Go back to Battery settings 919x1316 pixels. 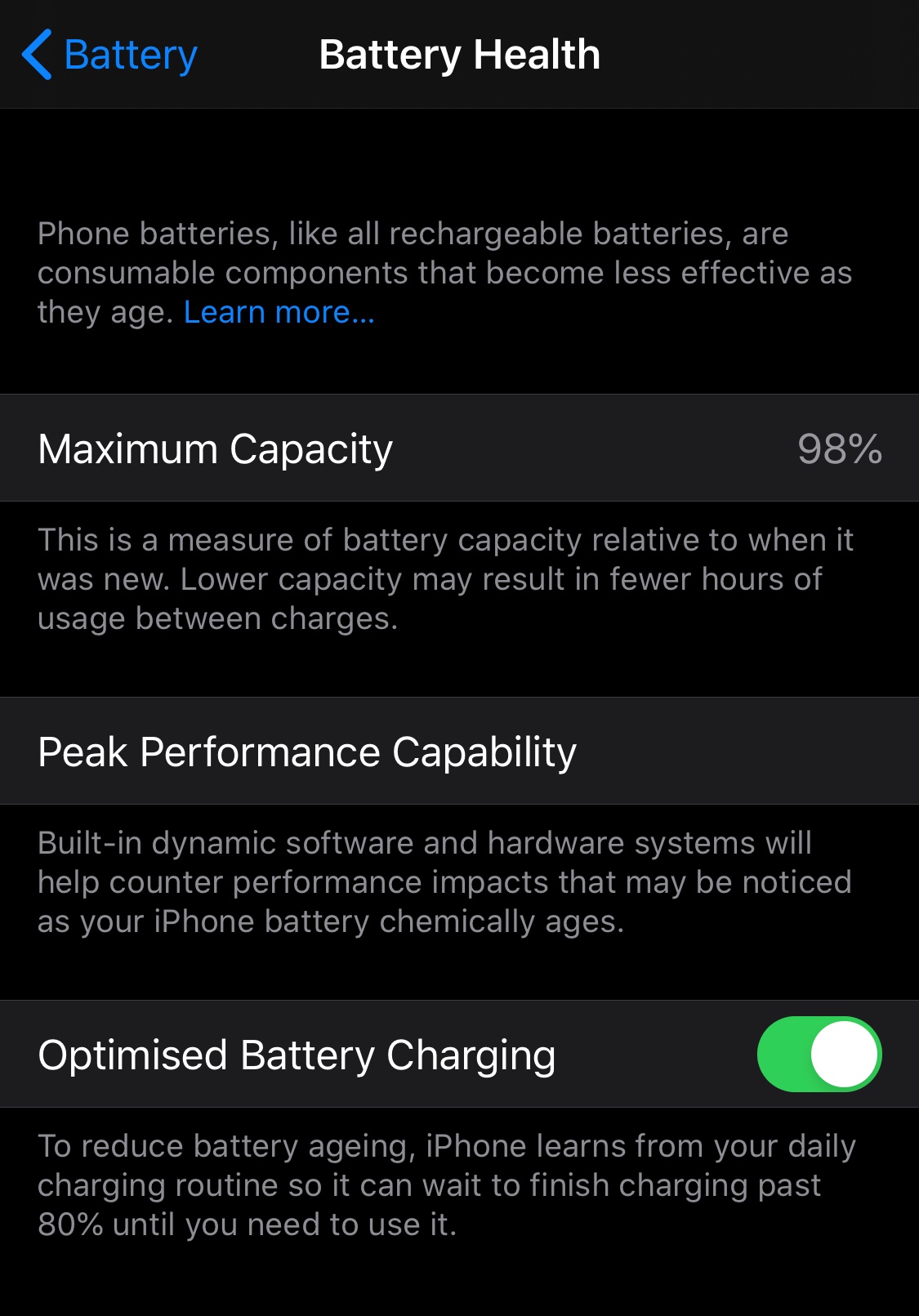110,56
